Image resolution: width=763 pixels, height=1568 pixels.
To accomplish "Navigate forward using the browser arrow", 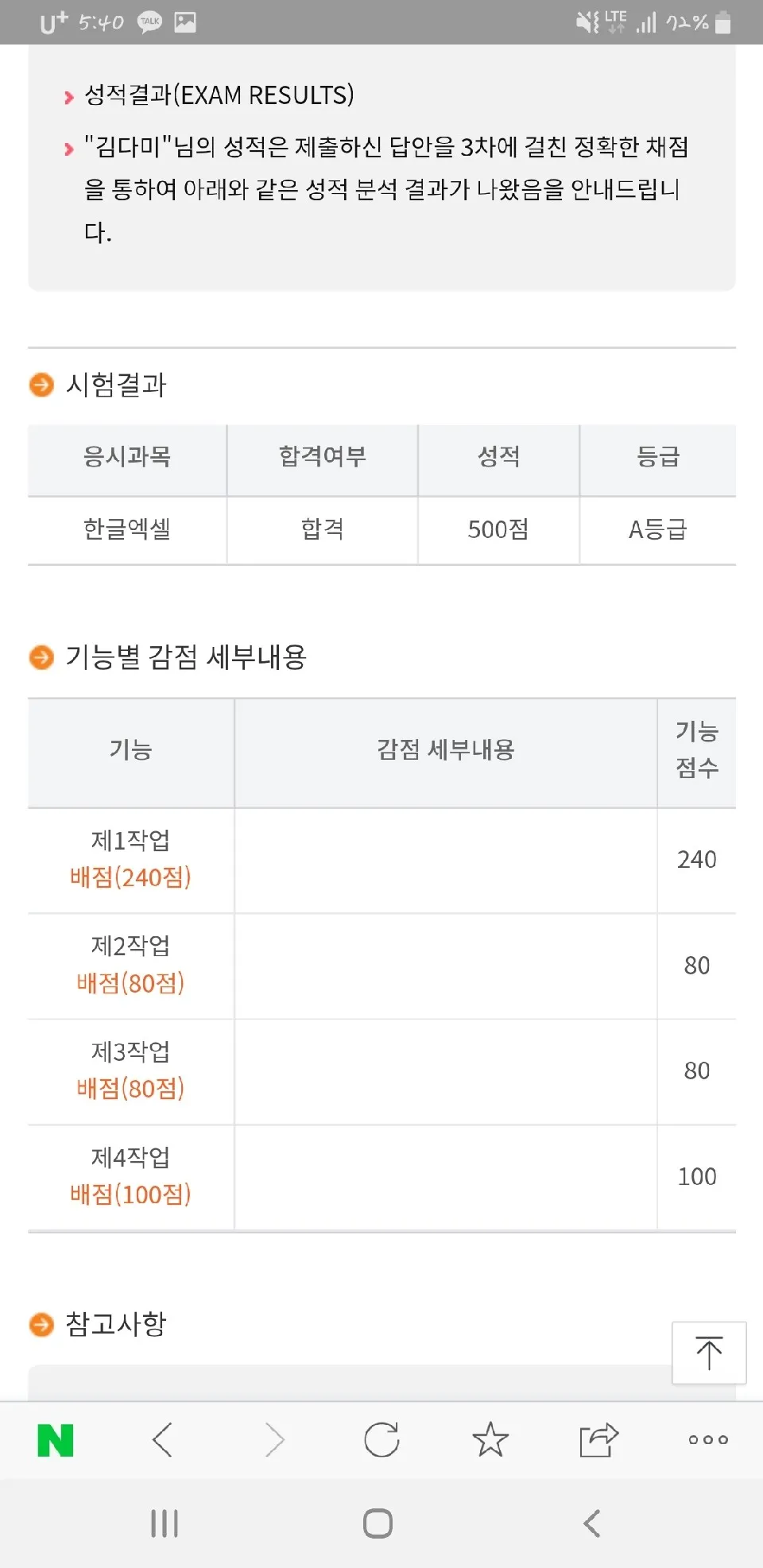I will [273, 1439].
